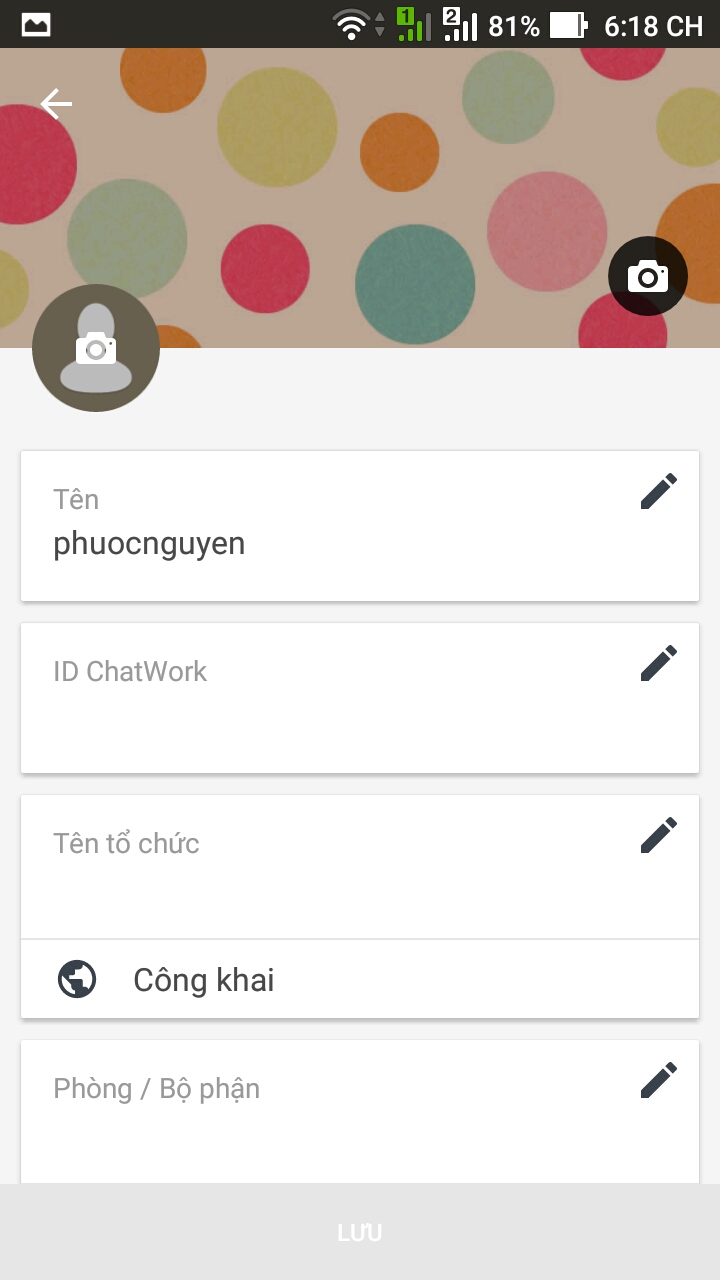Edit the Phòng / Bộ phận field

(658, 1080)
